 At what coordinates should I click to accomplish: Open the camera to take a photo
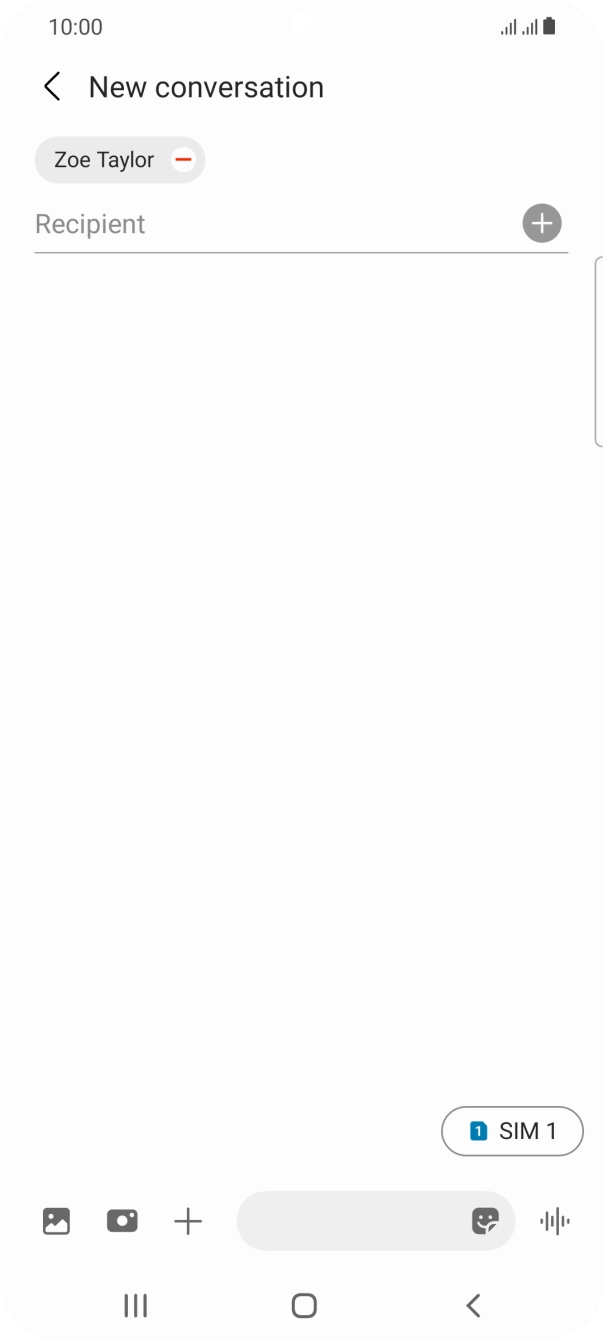122,1221
